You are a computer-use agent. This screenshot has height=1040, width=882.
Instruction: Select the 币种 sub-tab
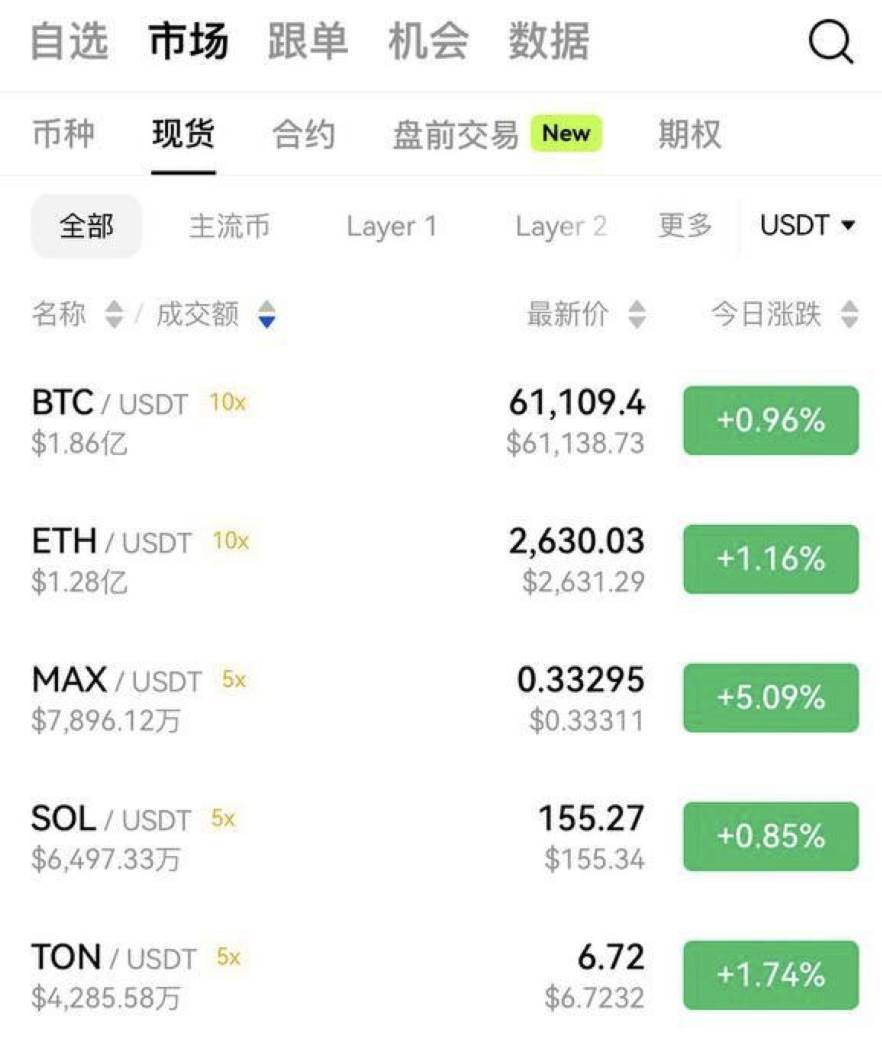(63, 134)
